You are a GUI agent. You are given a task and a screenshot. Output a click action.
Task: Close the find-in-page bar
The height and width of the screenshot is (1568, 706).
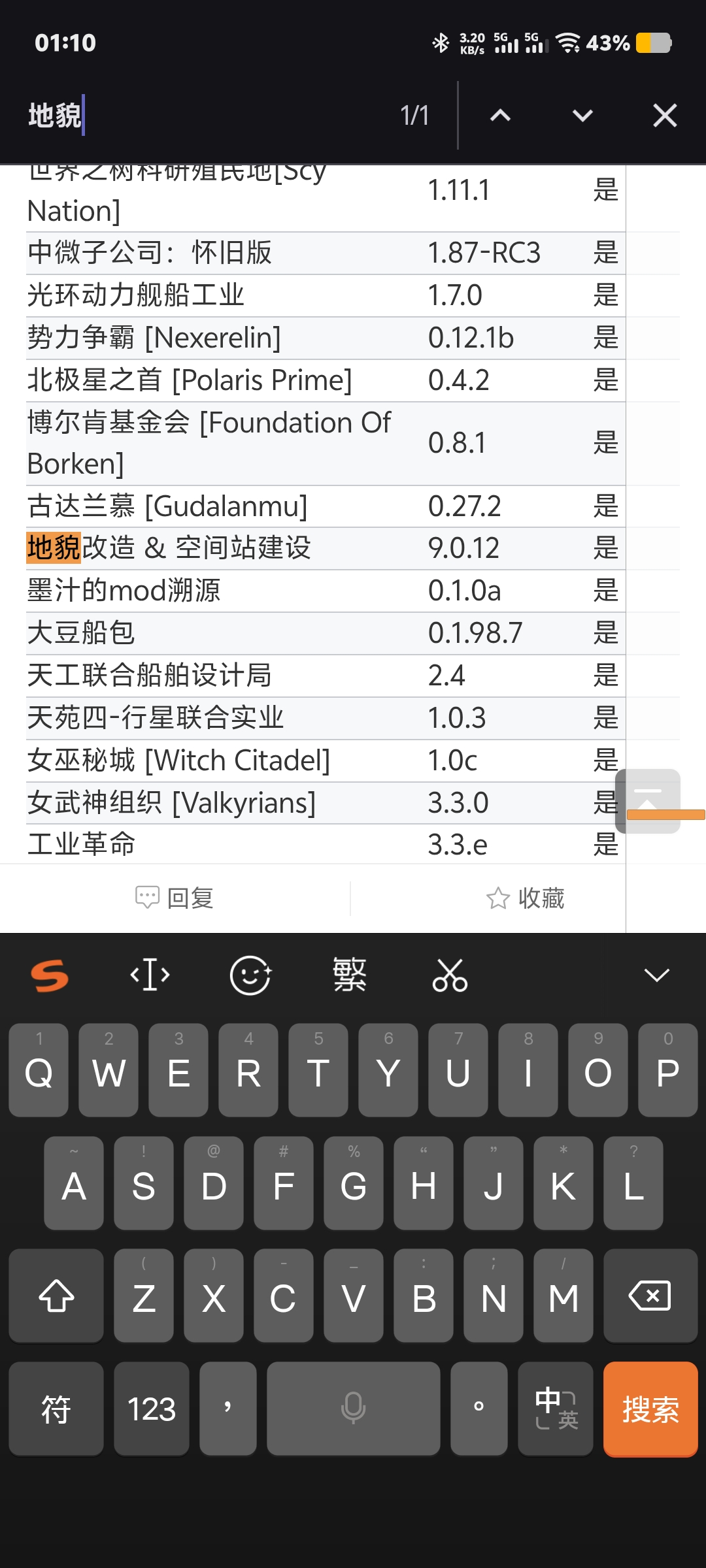(x=665, y=116)
